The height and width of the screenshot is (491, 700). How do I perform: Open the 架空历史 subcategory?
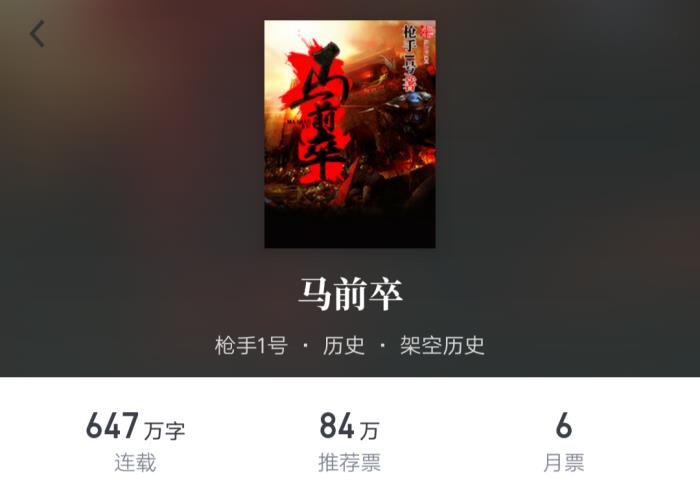click(x=442, y=346)
